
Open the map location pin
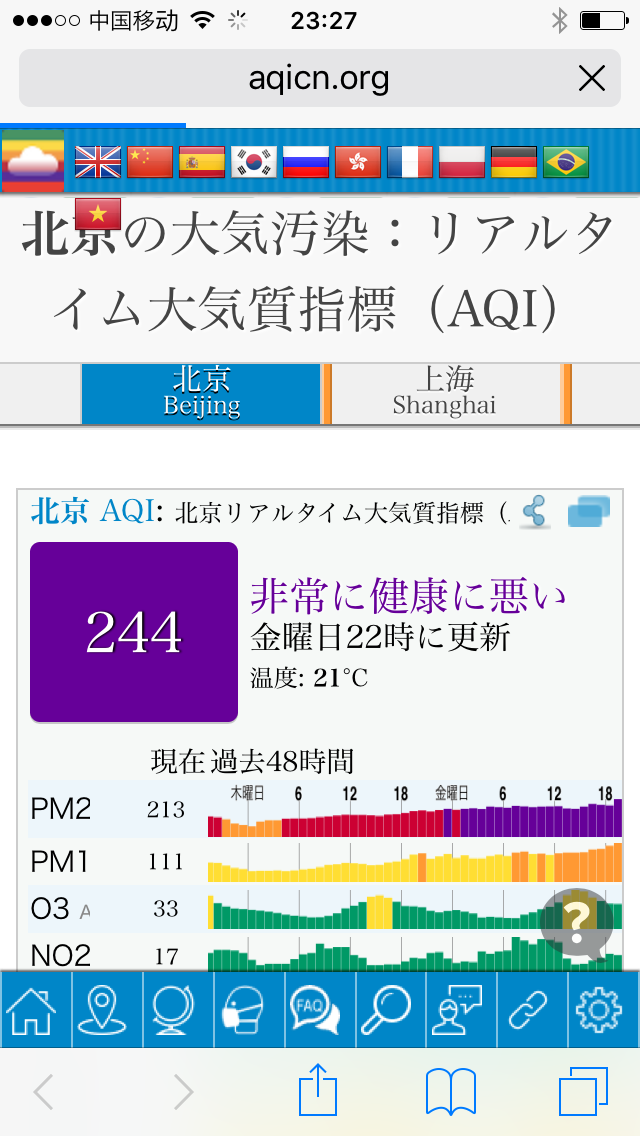(105, 1010)
